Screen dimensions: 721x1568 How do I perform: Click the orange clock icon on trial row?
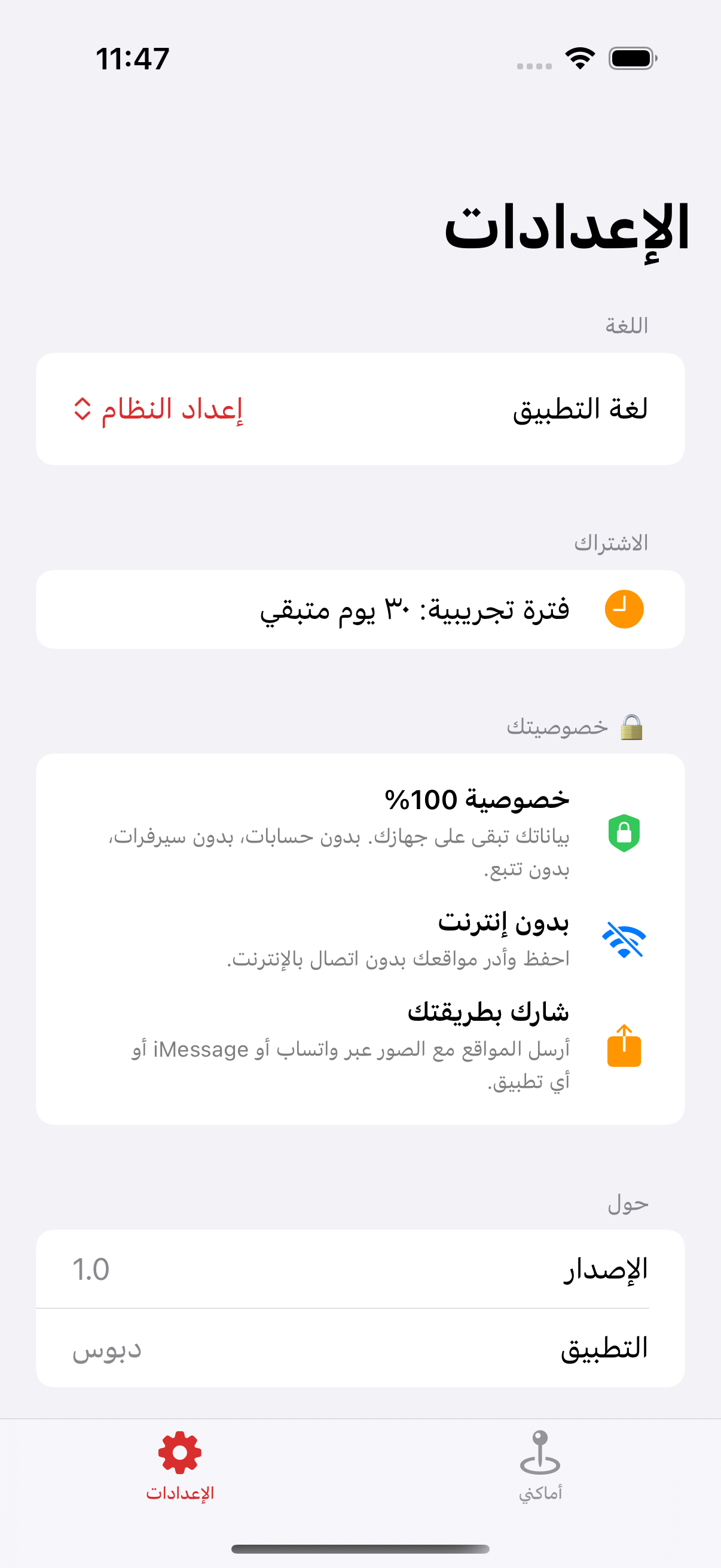(625, 609)
